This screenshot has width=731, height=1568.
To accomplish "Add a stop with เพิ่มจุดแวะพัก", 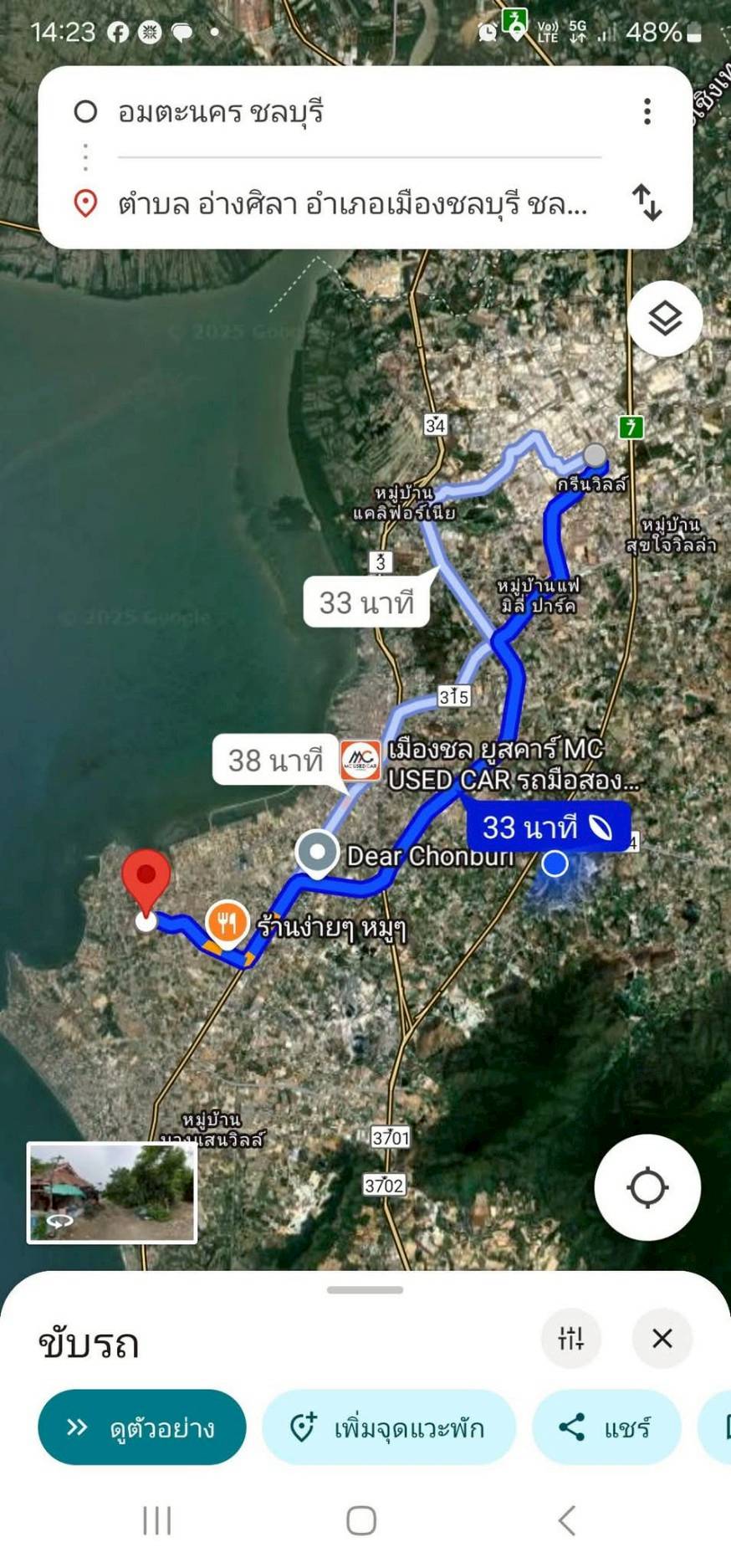I will (389, 1427).
